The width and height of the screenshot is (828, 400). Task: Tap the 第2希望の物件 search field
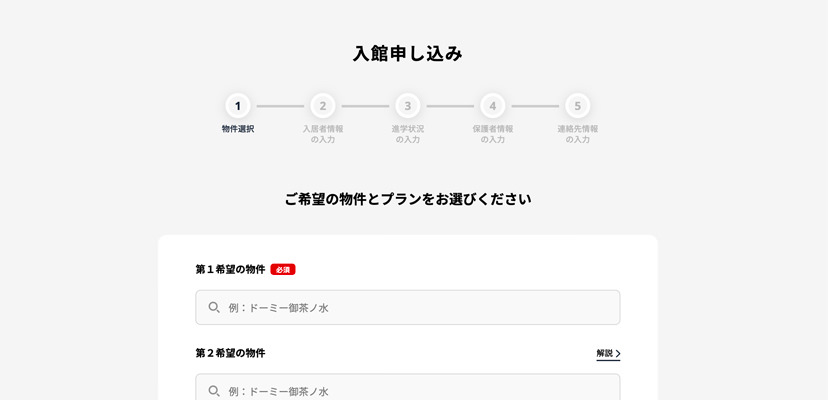click(407, 389)
